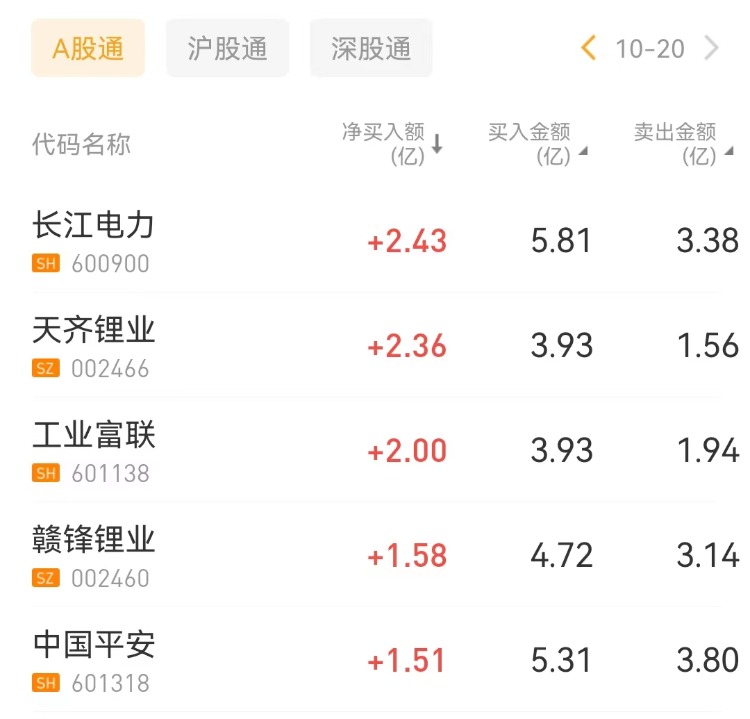Sort by 净买入额 column
Viewport: 750px width, 719px height.
pyautogui.click(x=392, y=143)
